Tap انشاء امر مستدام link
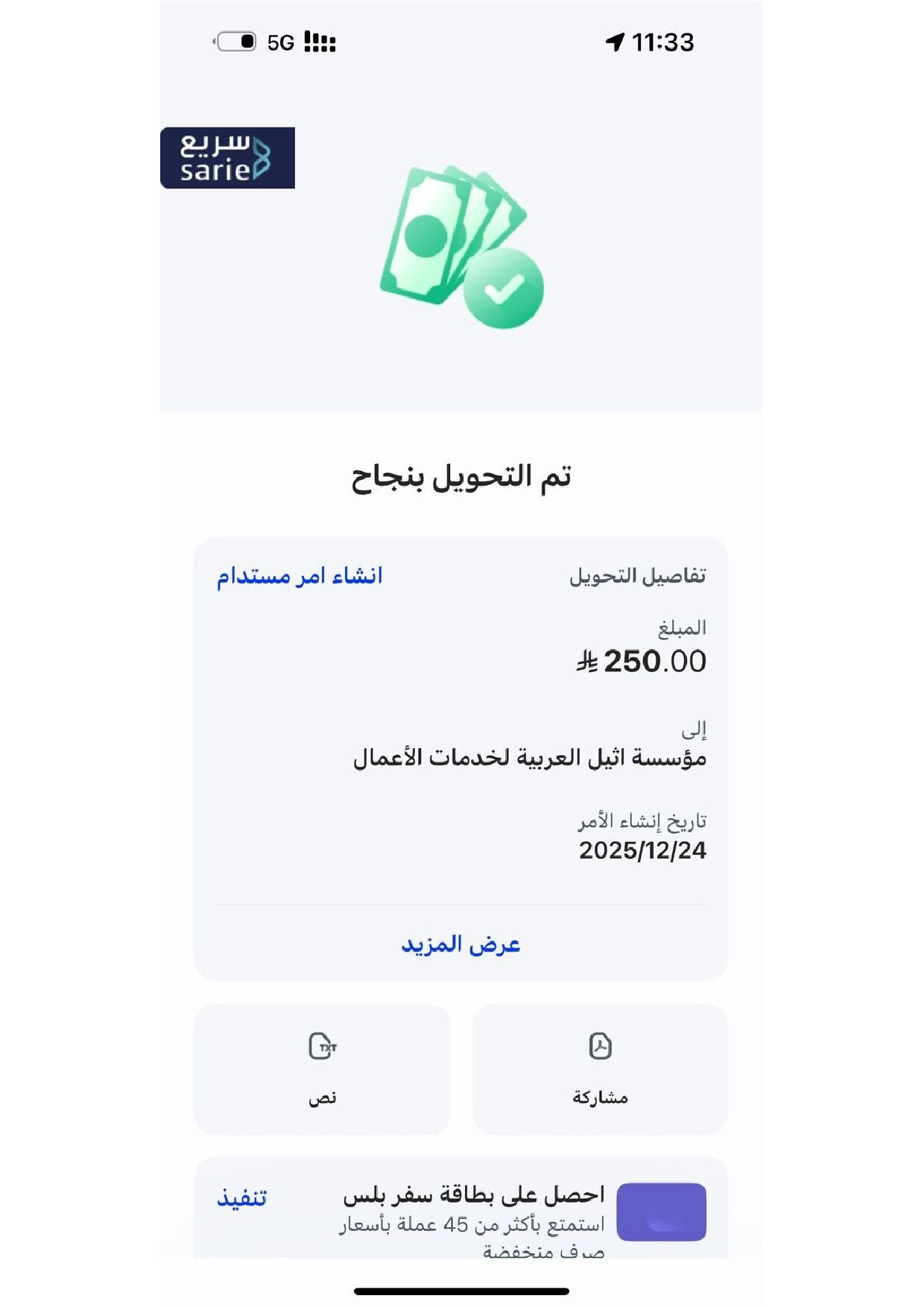Screen dimensions: 924x1307 (x=300, y=576)
